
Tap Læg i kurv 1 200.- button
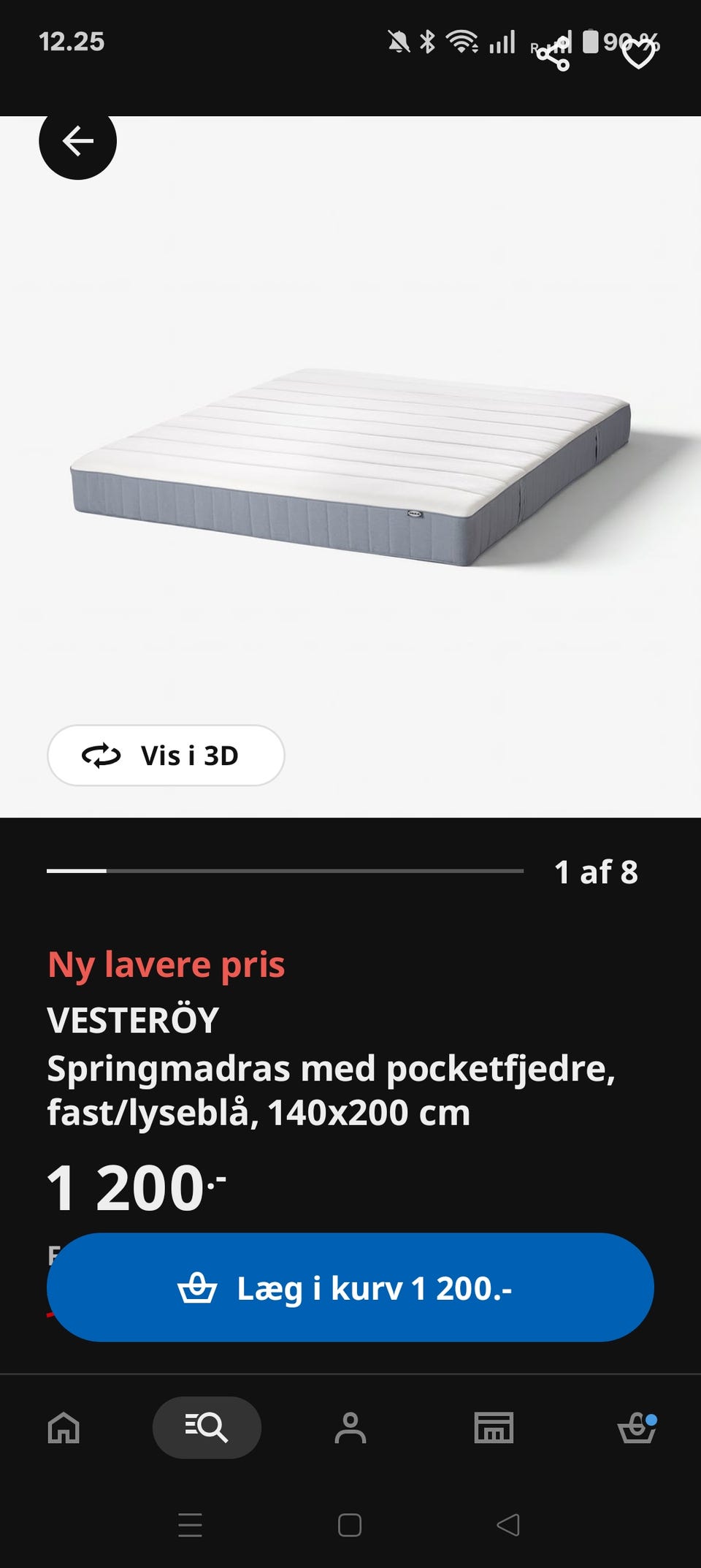click(350, 1287)
